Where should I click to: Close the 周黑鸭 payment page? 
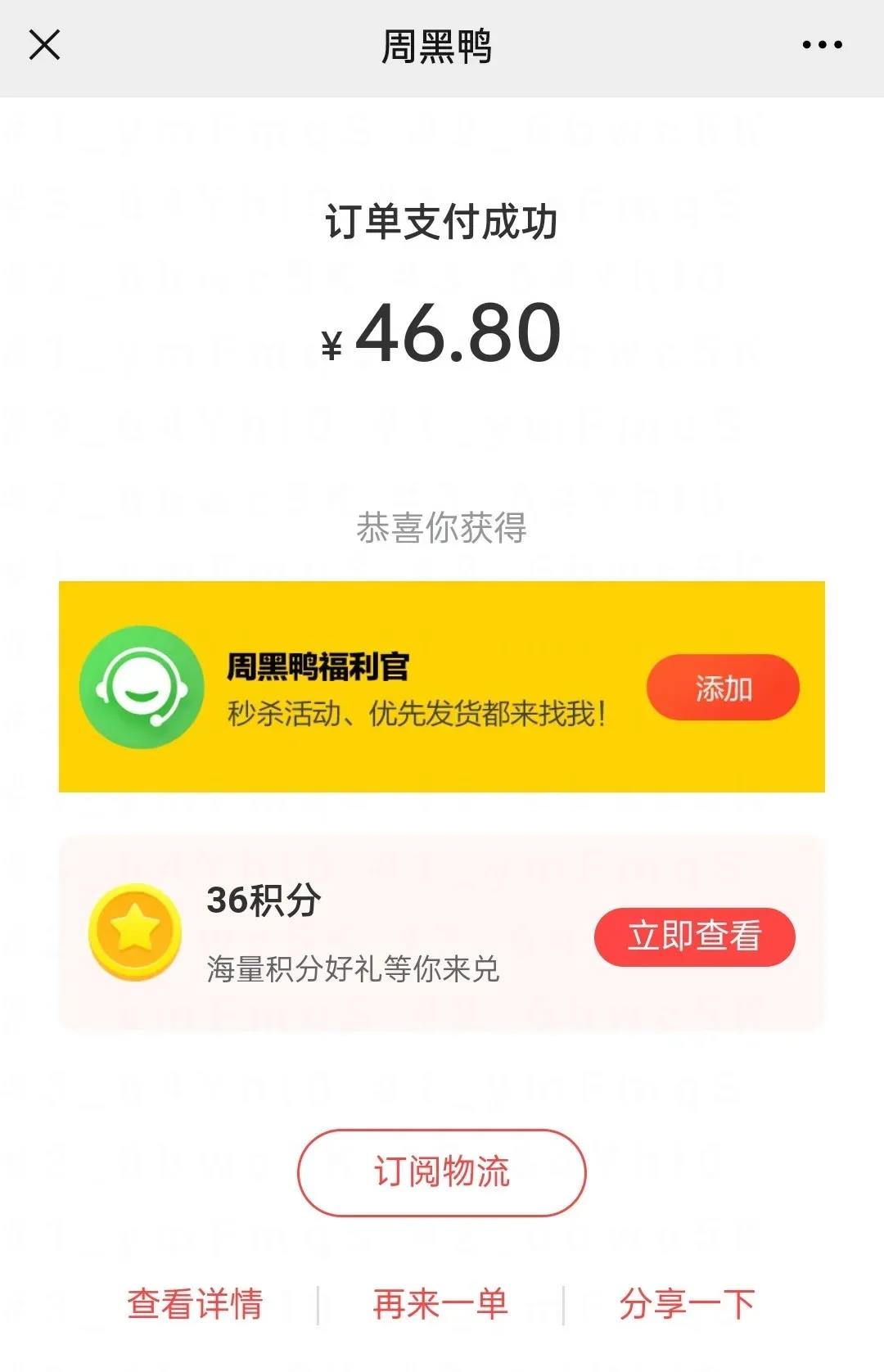click(x=44, y=45)
